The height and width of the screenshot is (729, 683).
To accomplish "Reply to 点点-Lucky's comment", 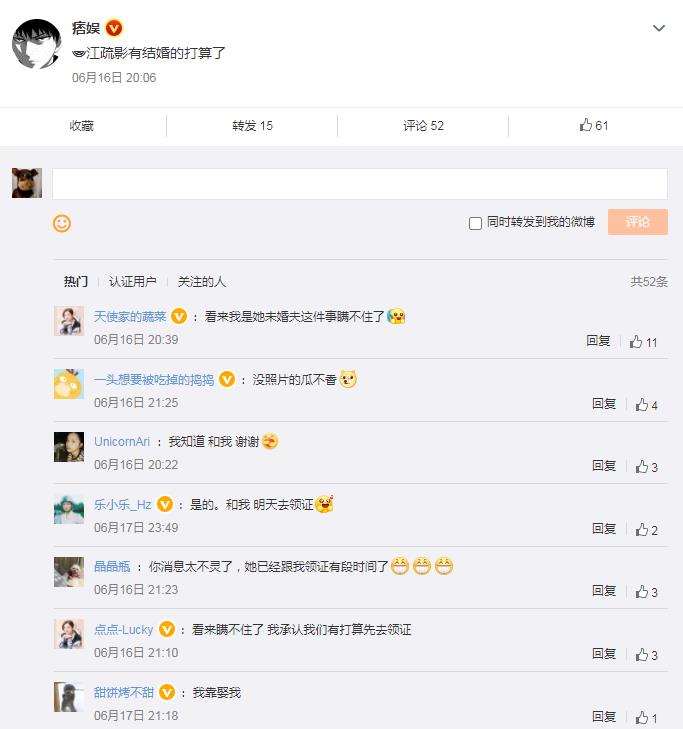I will 604,654.
